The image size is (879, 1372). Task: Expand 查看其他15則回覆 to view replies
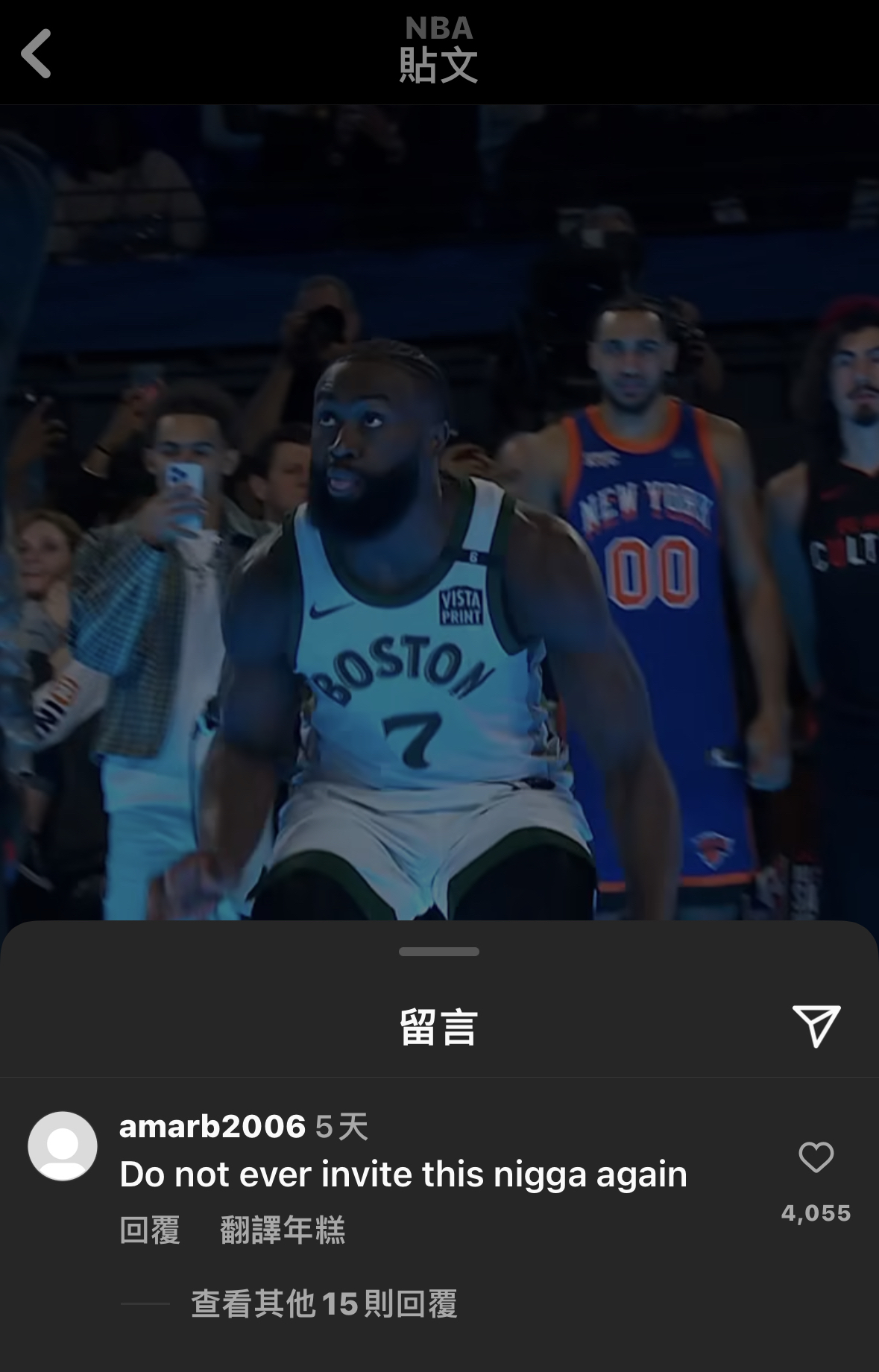[x=324, y=1303]
